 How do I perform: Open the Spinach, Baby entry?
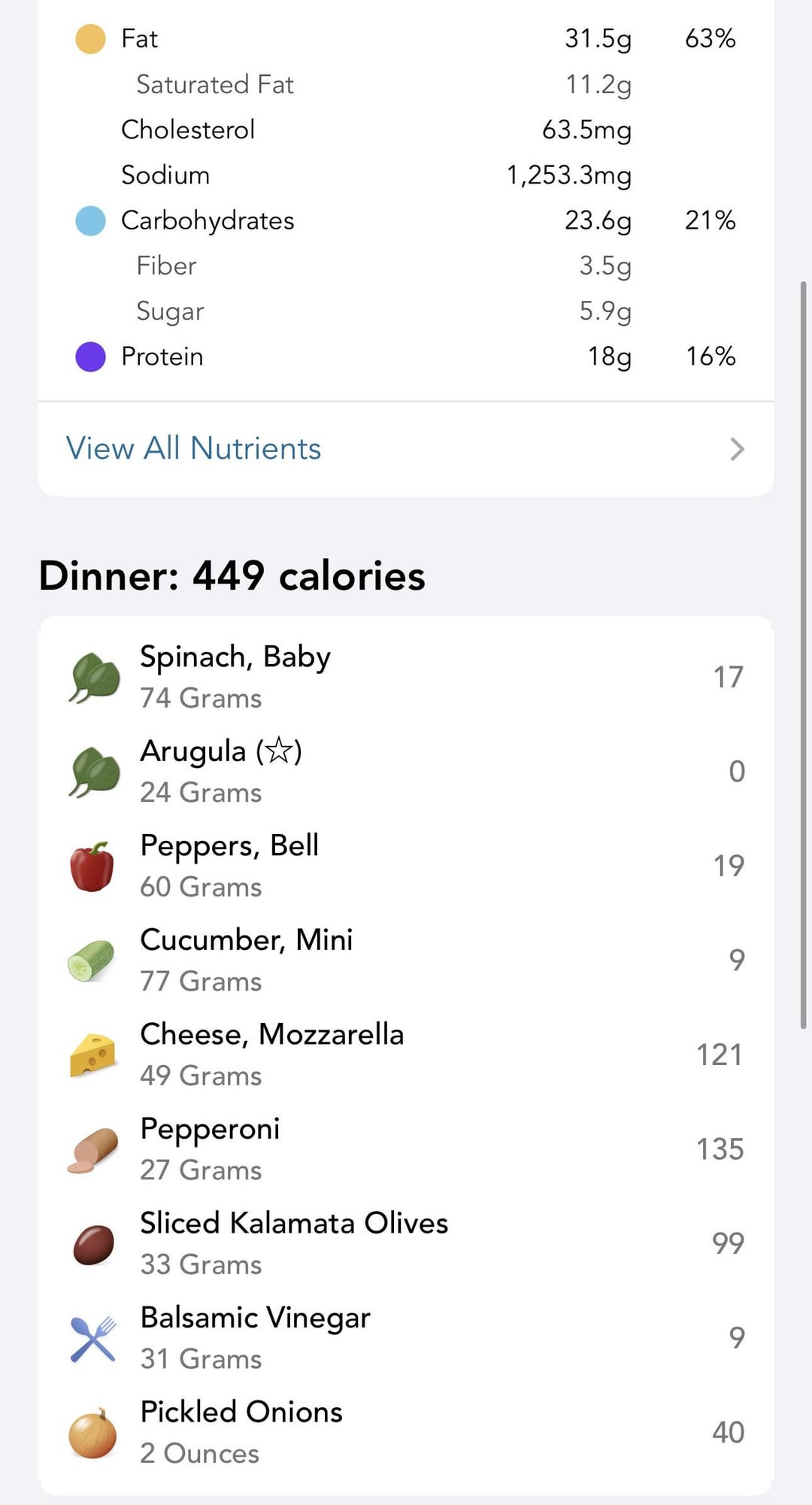(406, 677)
